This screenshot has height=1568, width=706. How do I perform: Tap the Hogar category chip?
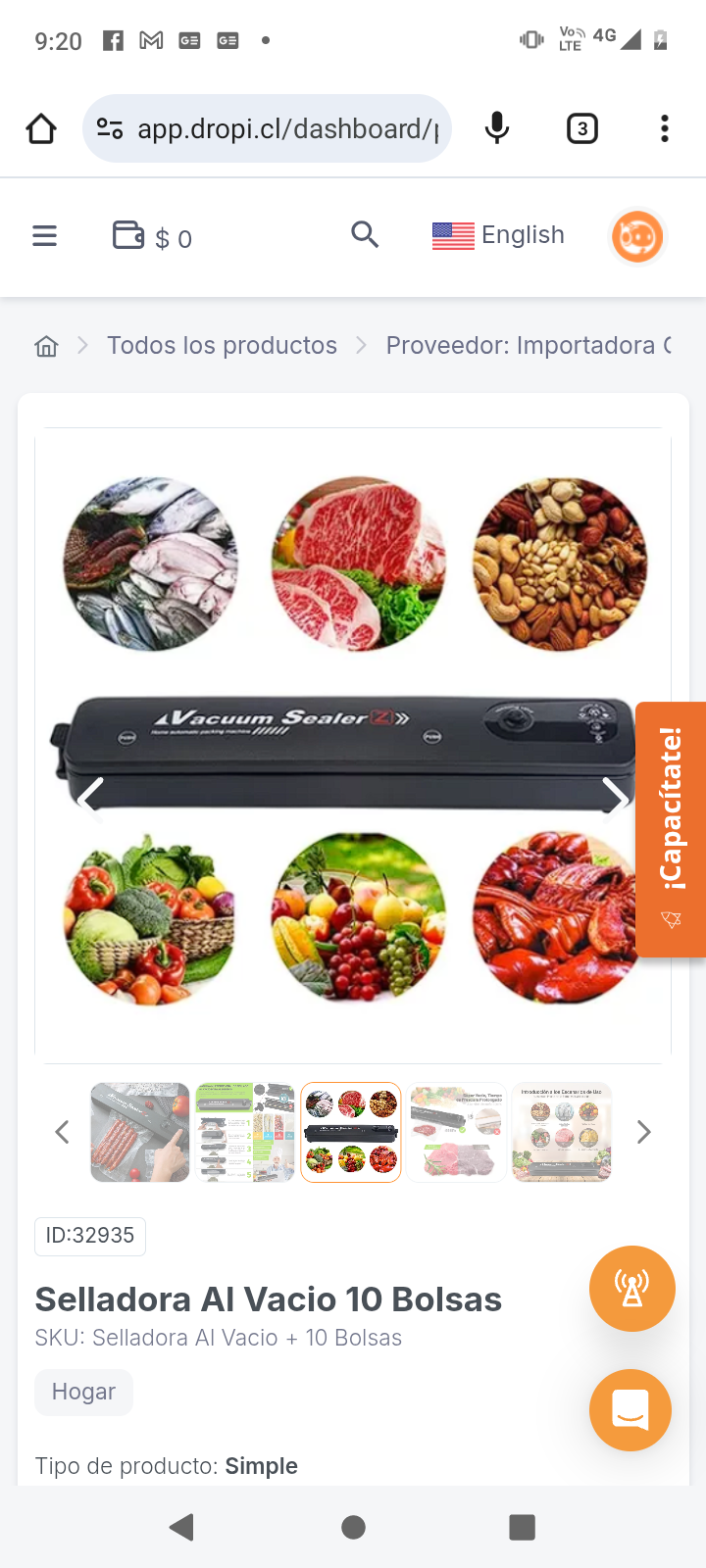[x=83, y=1392]
